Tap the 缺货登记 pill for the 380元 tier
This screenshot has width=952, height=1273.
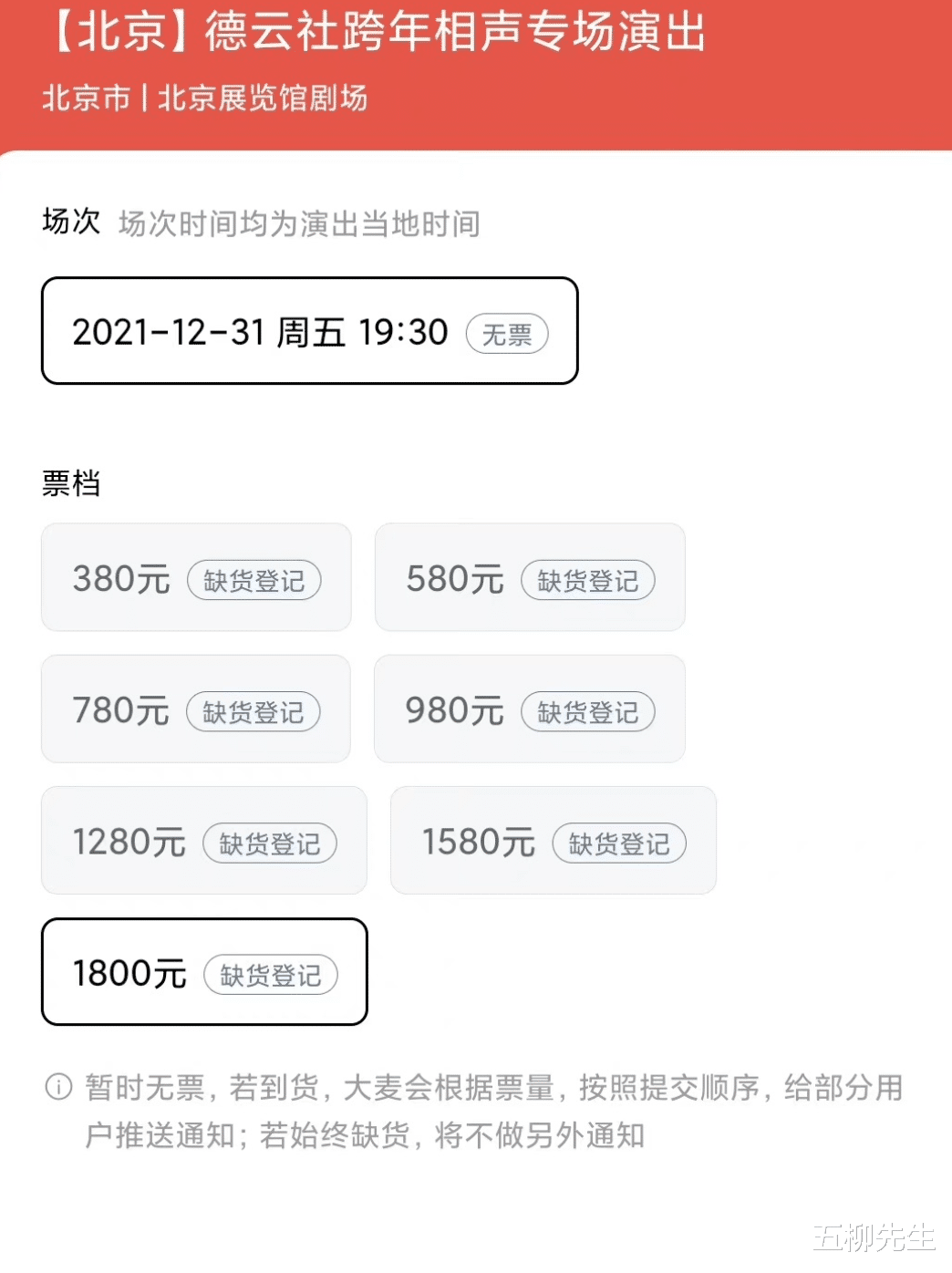pyautogui.click(x=255, y=580)
